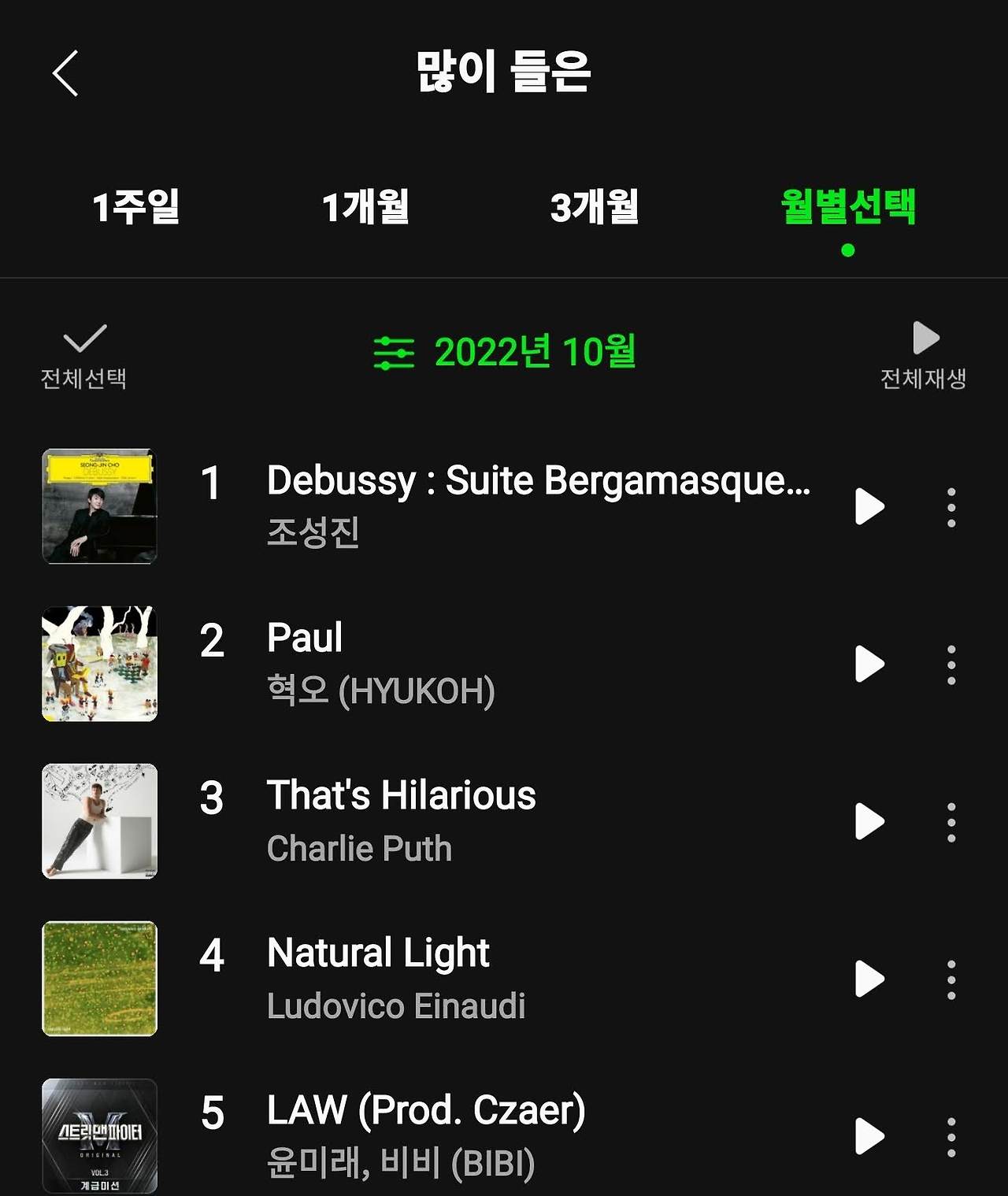The width and height of the screenshot is (1008, 1196).
Task: Open more options for Natural Light
Action: click(x=951, y=979)
